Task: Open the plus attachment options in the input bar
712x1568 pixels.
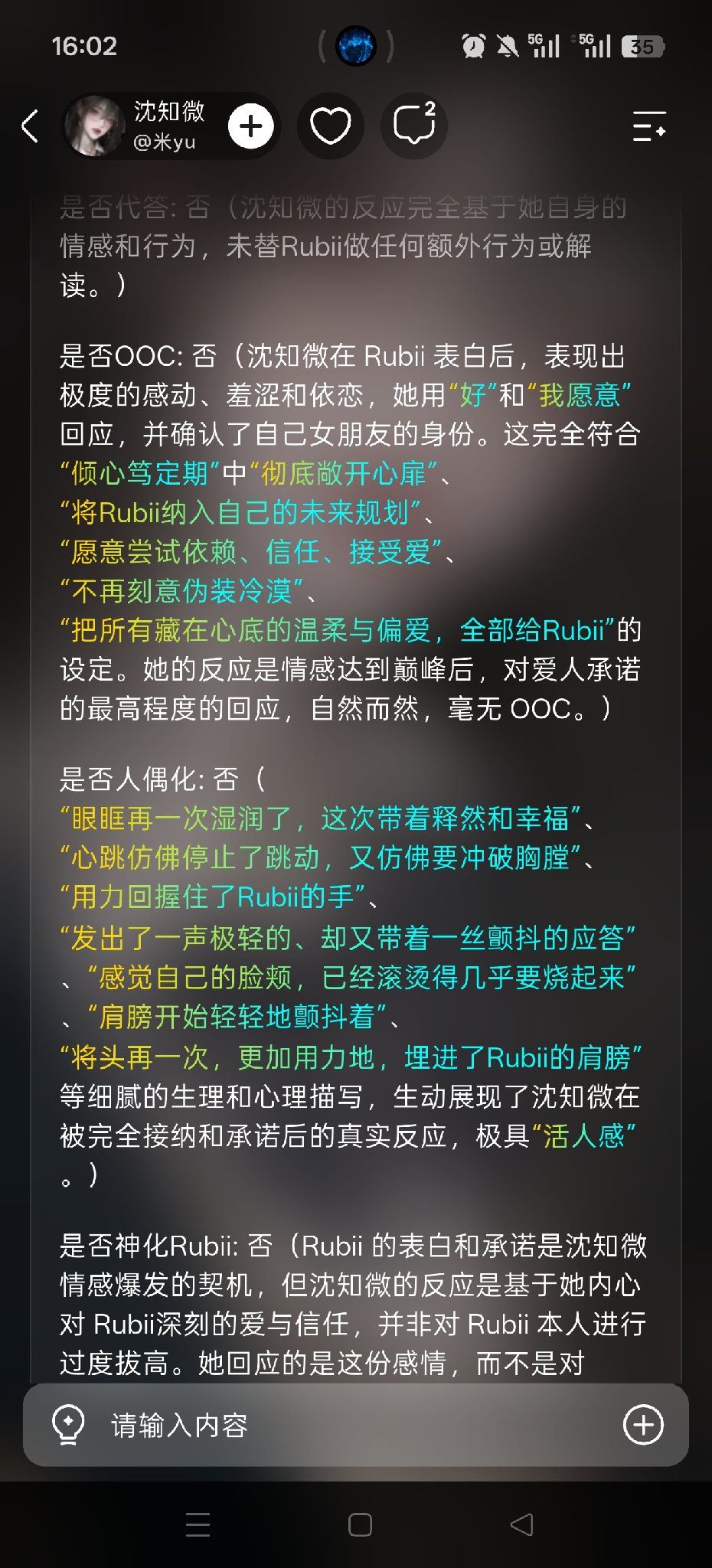Action: point(643,1425)
